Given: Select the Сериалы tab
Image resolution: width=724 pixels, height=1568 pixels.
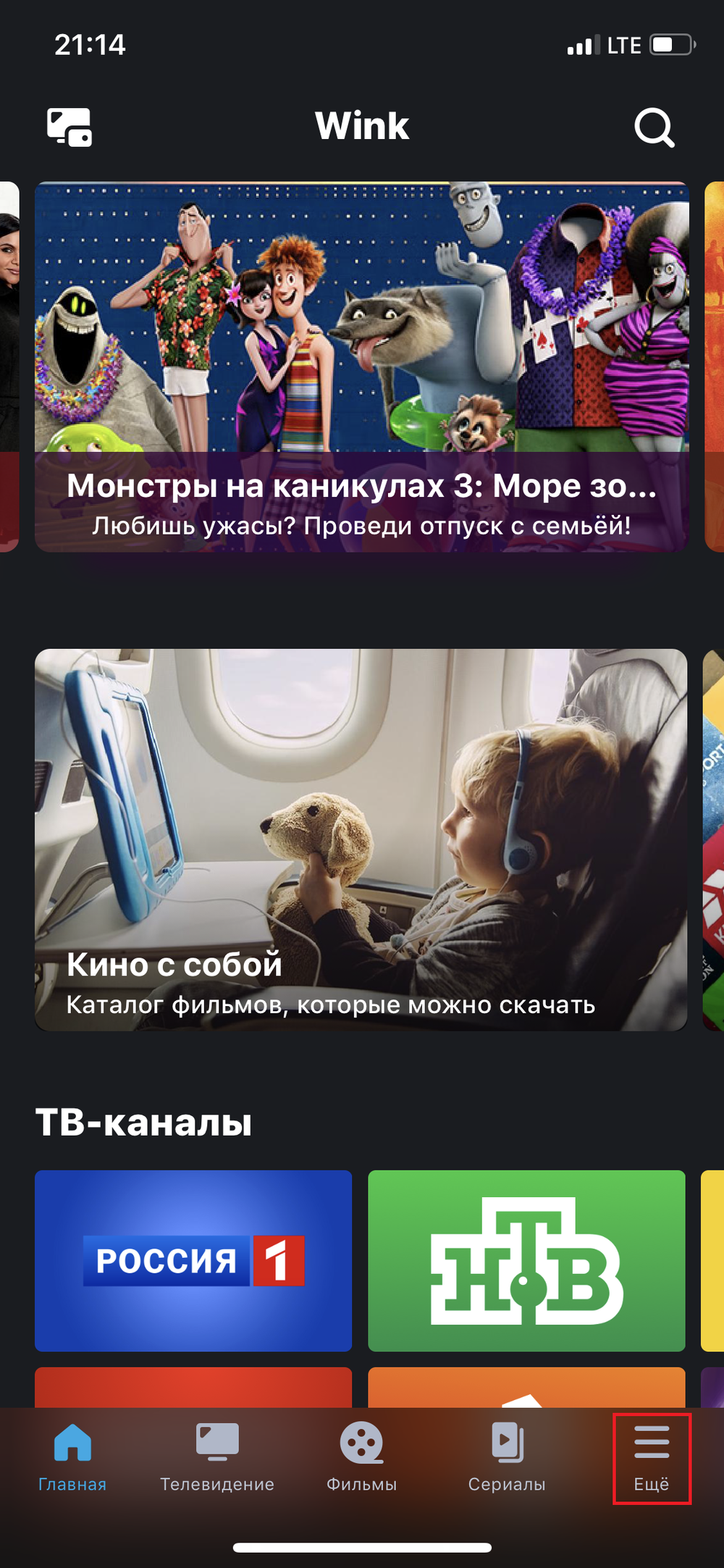Looking at the screenshot, I should [507, 1457].
